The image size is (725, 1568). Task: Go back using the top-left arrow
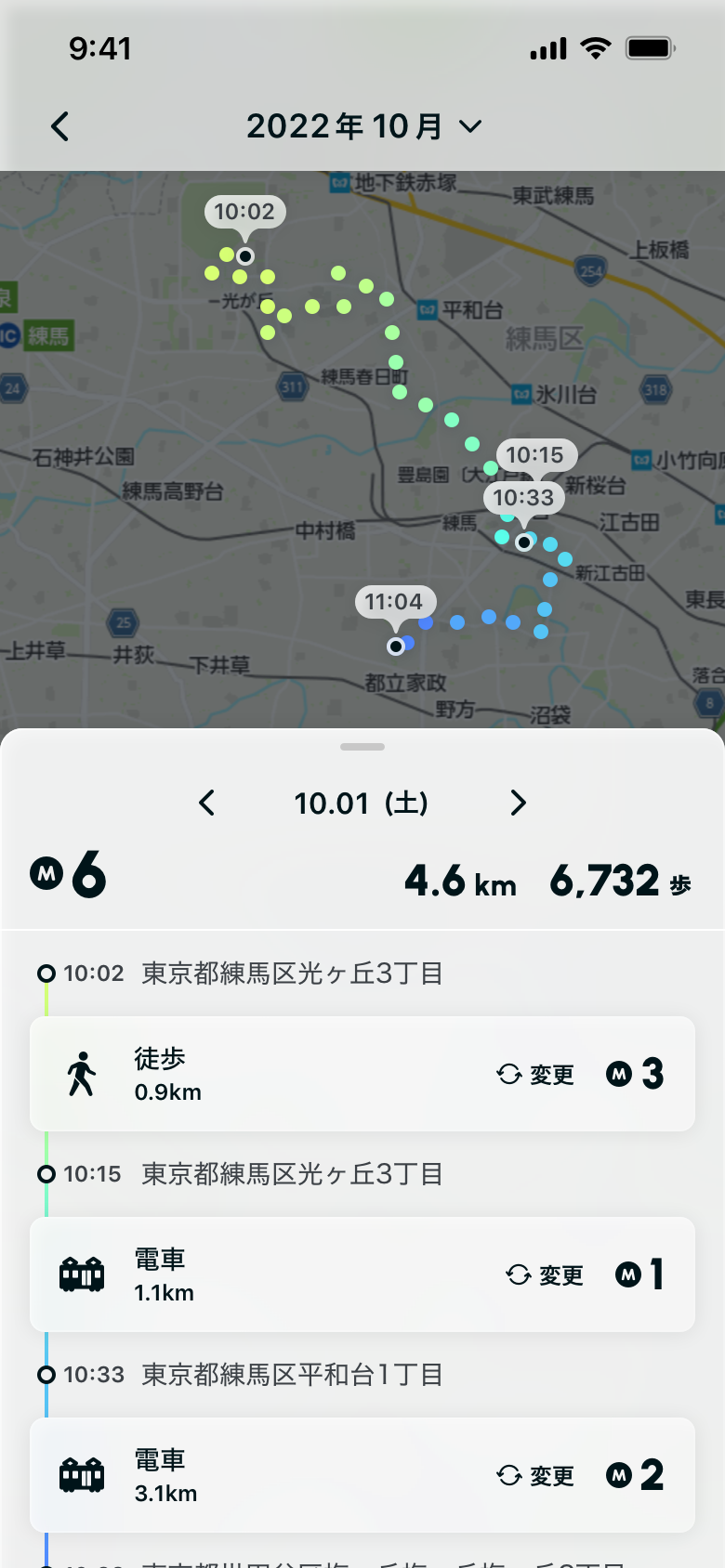point(60,126)
